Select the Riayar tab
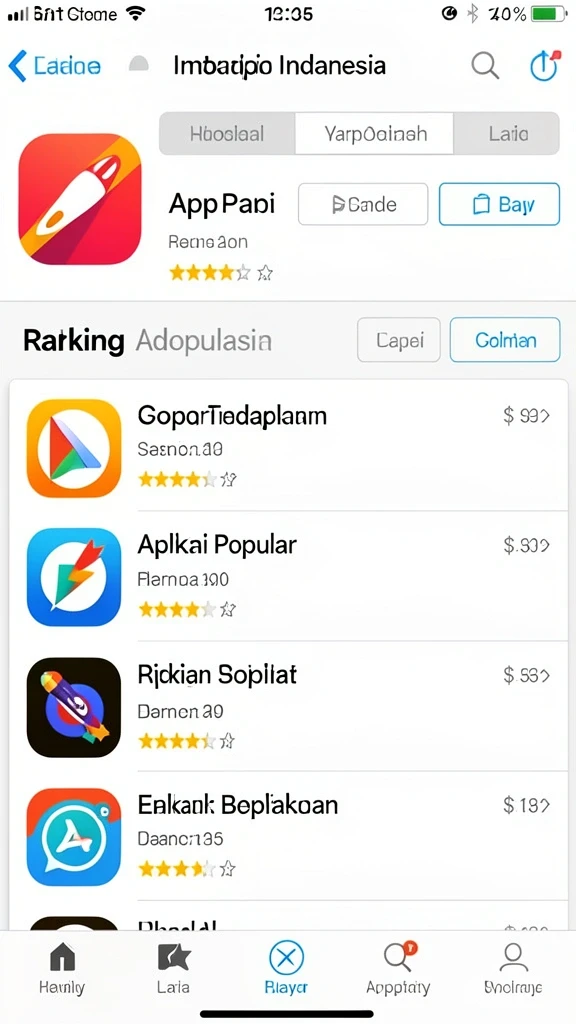Screen dimensions: 576x1024 287,967
